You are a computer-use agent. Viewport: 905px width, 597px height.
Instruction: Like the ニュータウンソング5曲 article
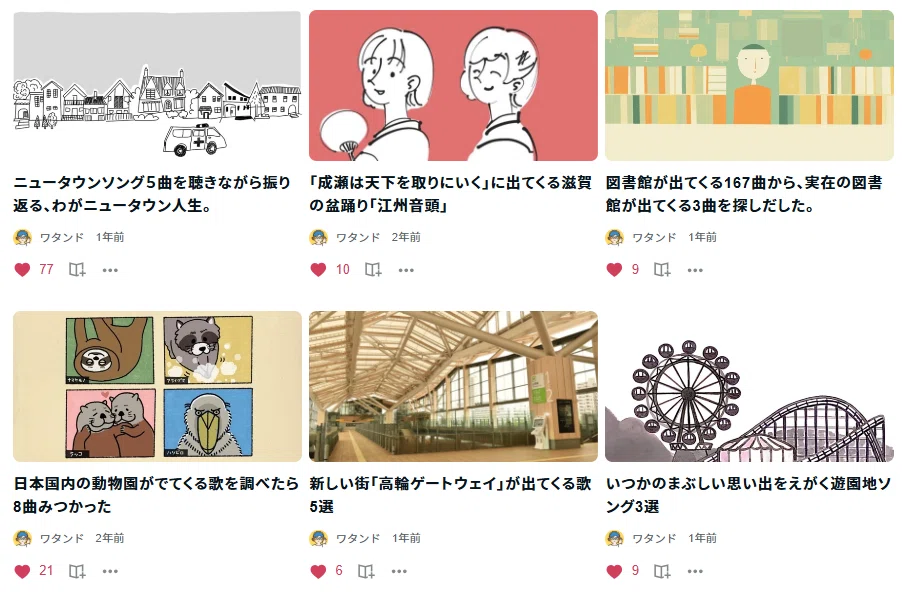click(x=23, y=270)
